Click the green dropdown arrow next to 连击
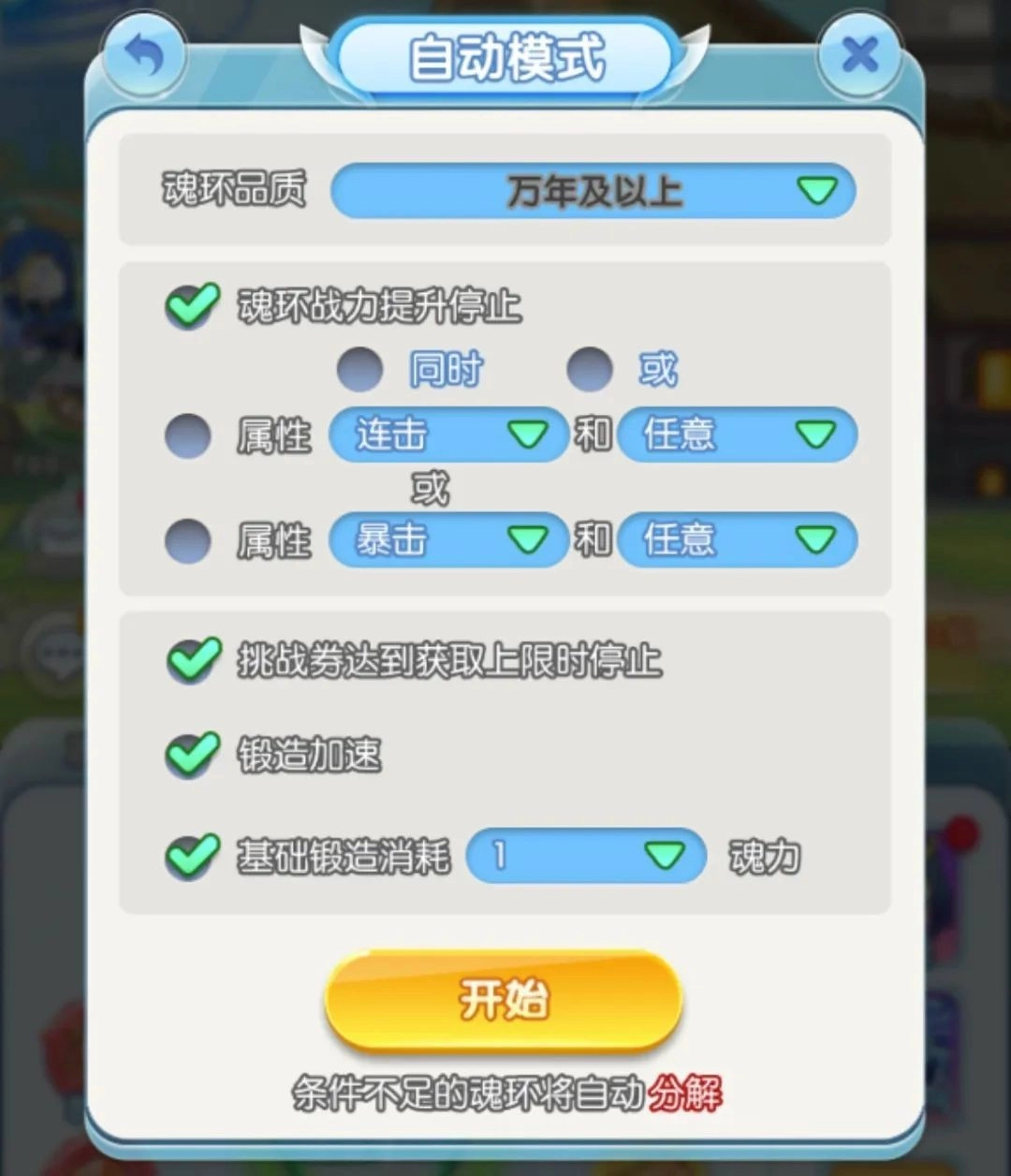Screen dimensions: 1011x1176 pyautogui.click(x=527, y=435)
